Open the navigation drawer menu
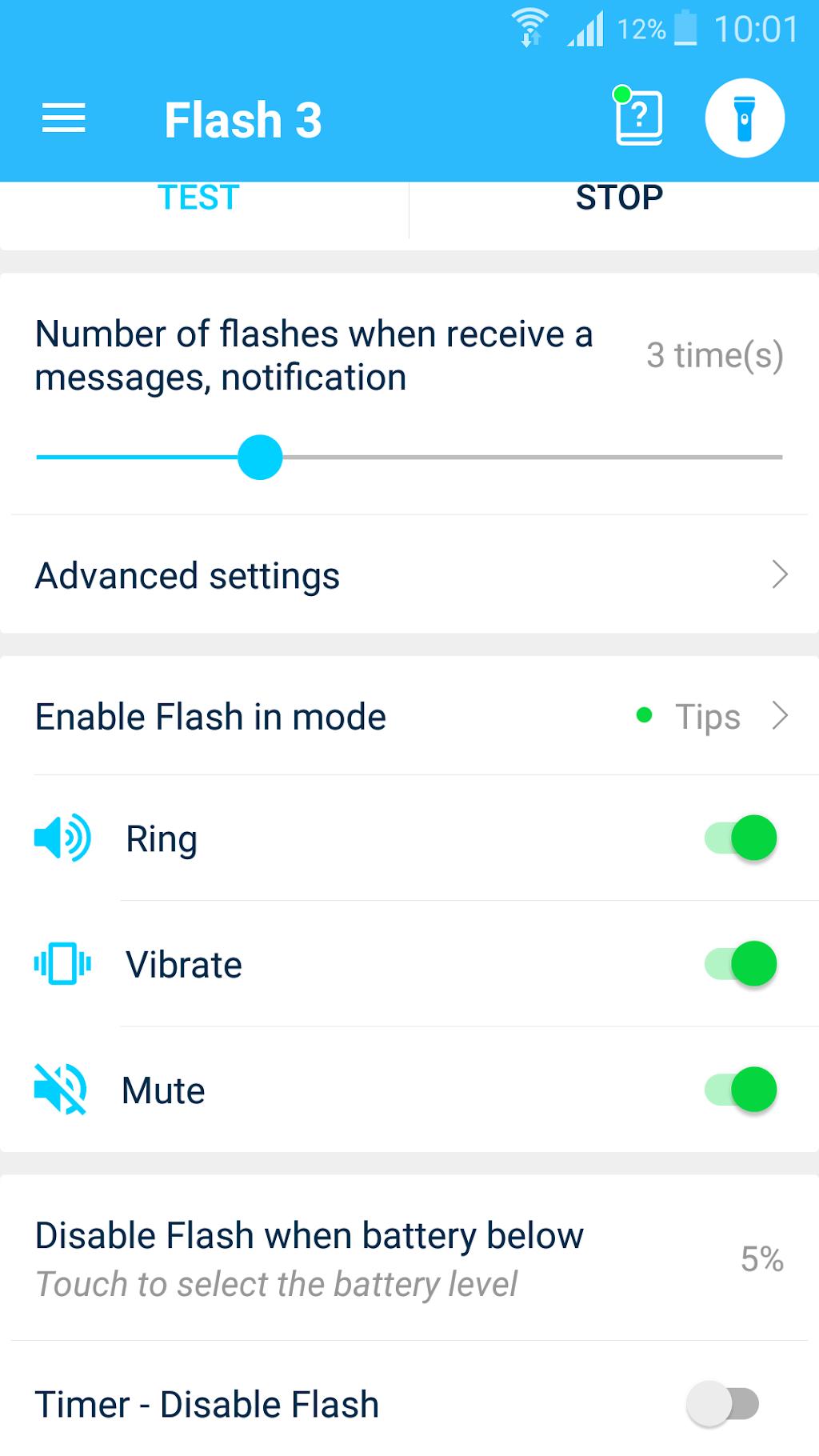Screen dimensions: 819x1456 (63, 118)
